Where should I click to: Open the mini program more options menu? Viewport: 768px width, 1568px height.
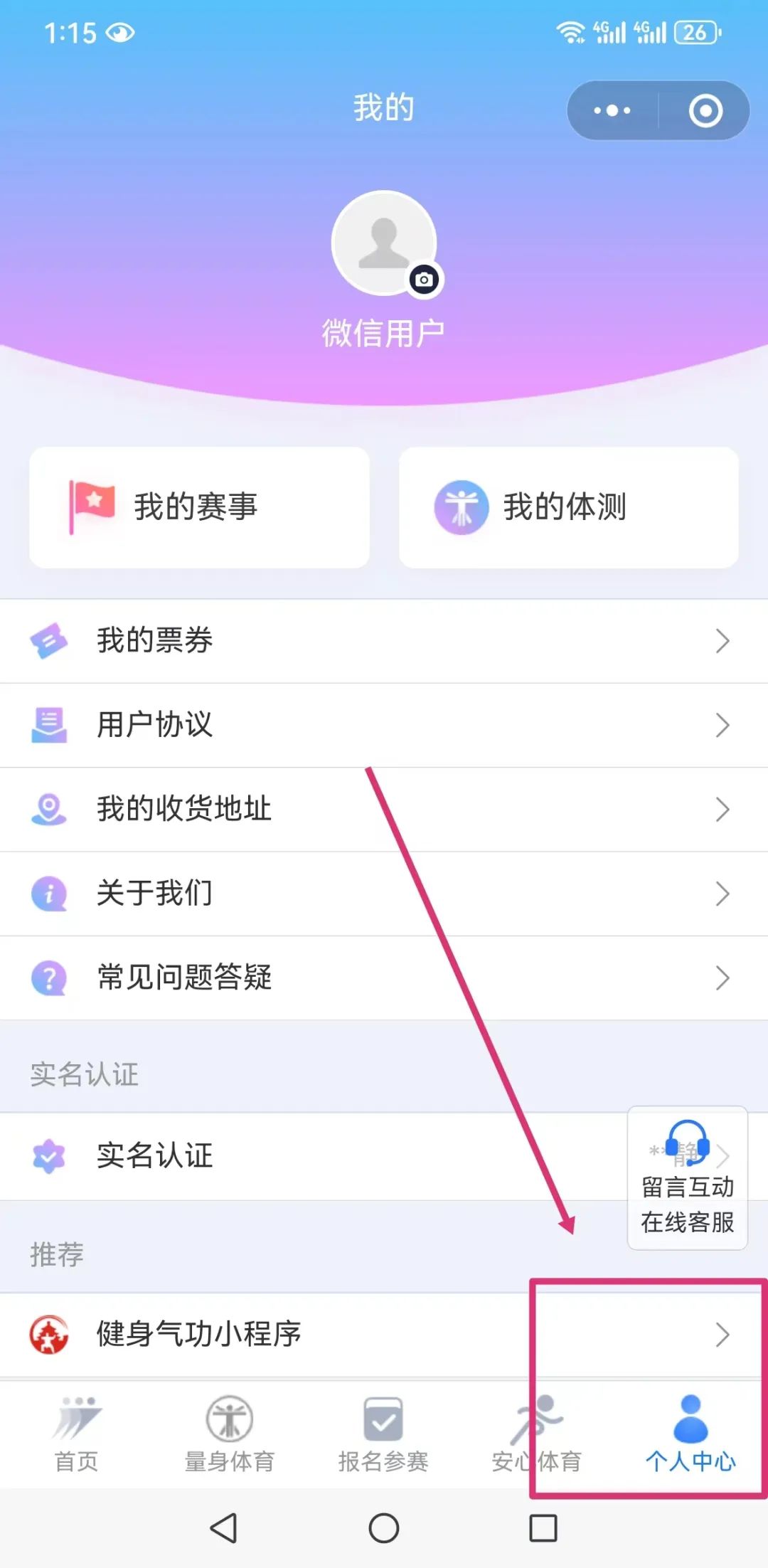coord(612,111)
